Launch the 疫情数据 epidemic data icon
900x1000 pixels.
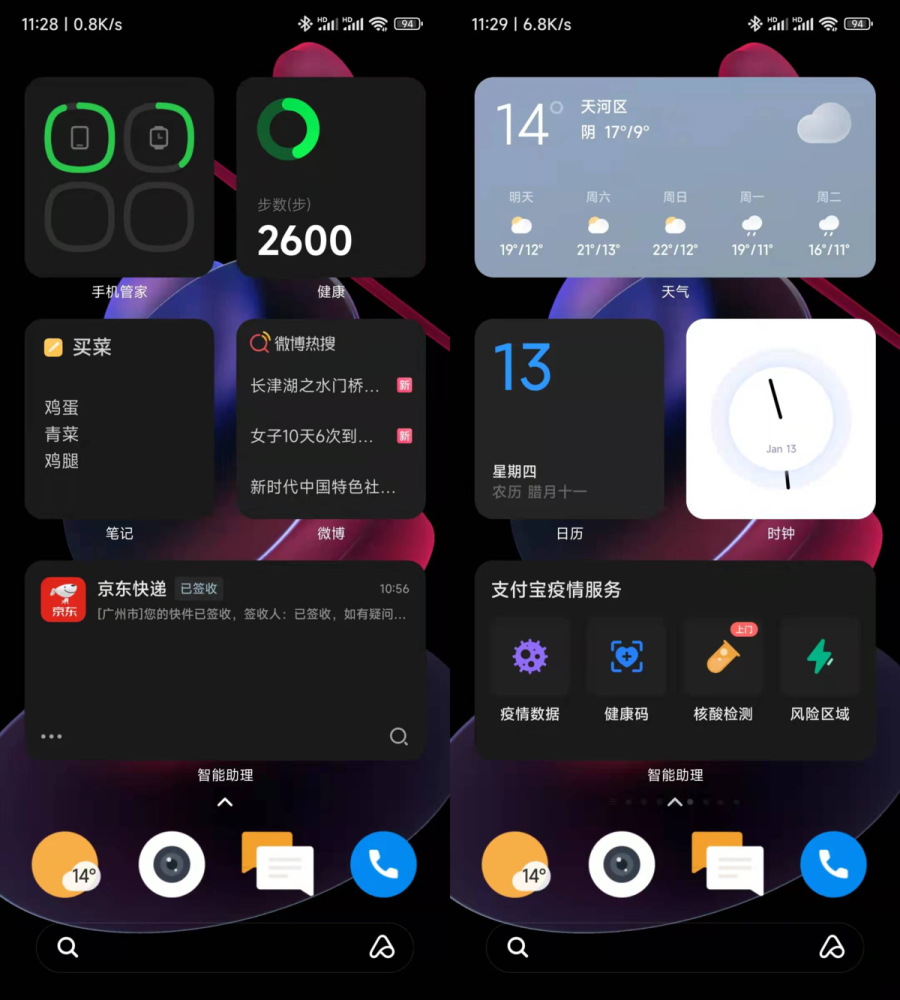531,657
